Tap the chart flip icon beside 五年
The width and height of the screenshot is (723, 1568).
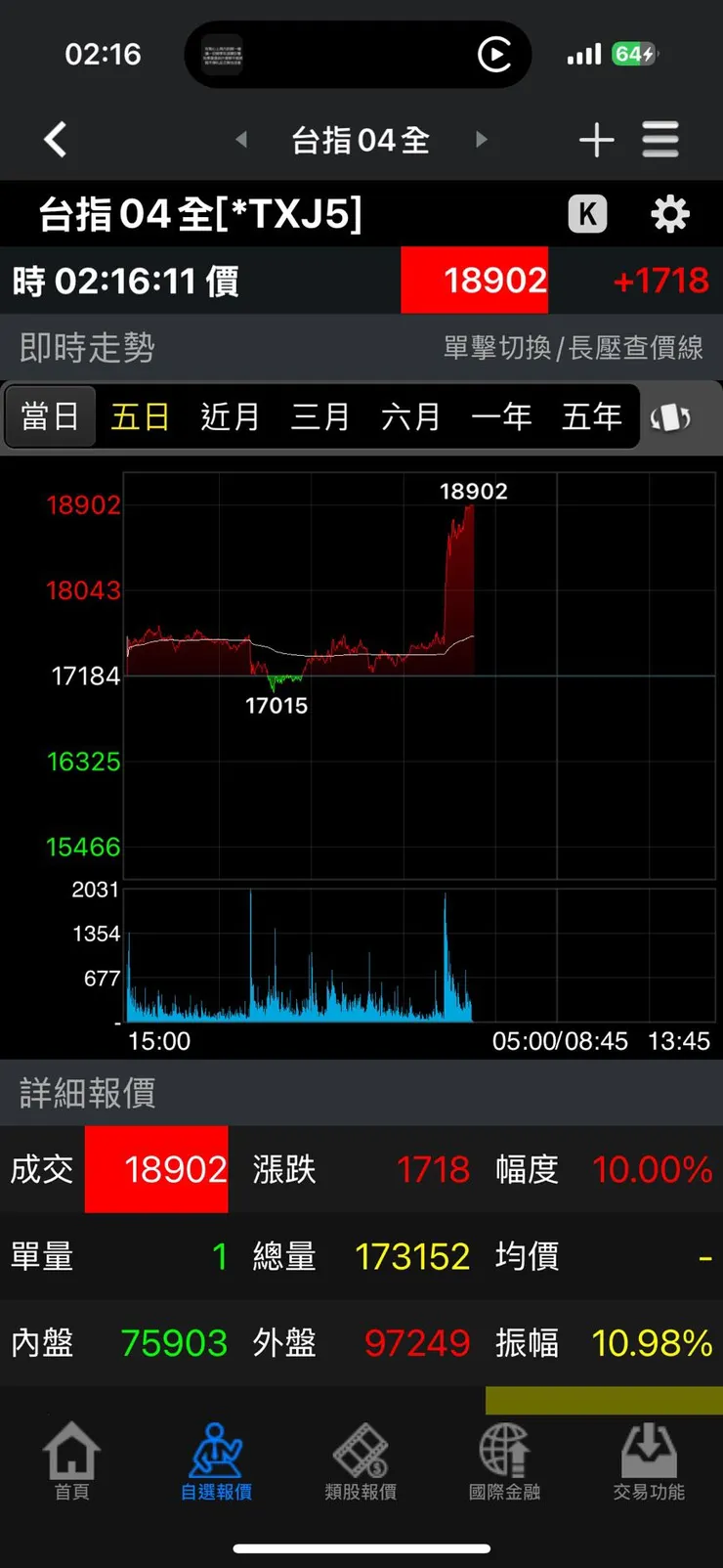tap(673, 416)
